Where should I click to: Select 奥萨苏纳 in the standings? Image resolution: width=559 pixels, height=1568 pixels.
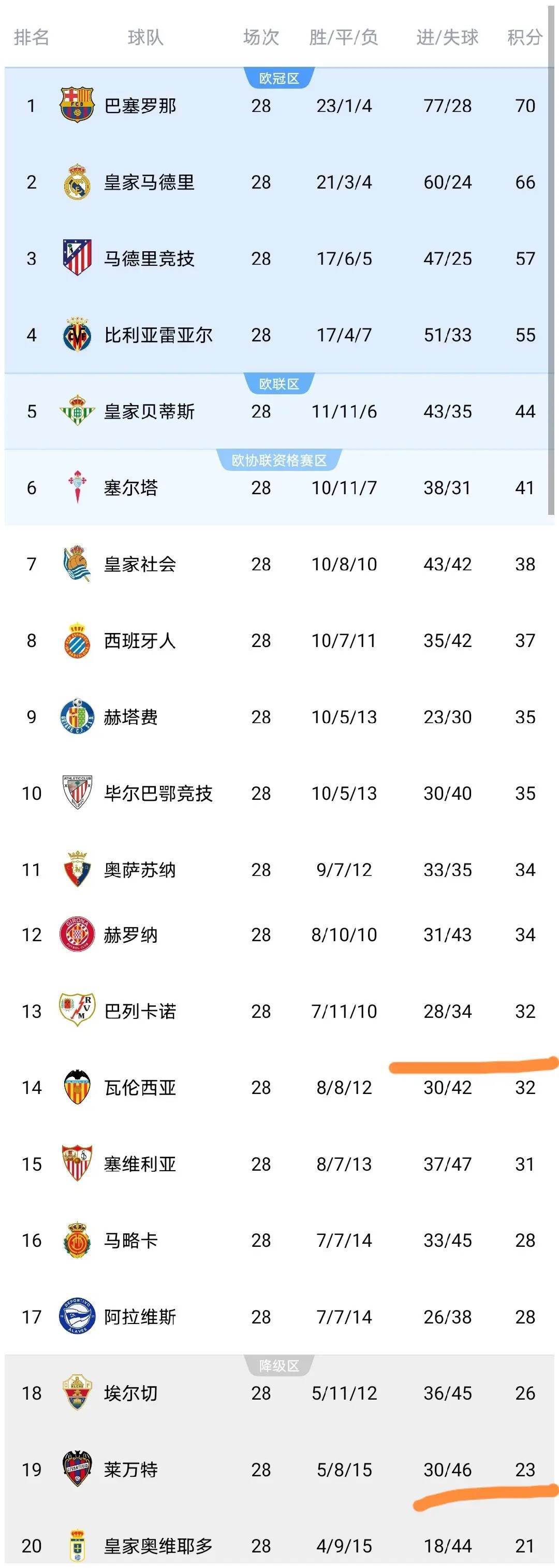click(x=279, y=870)
